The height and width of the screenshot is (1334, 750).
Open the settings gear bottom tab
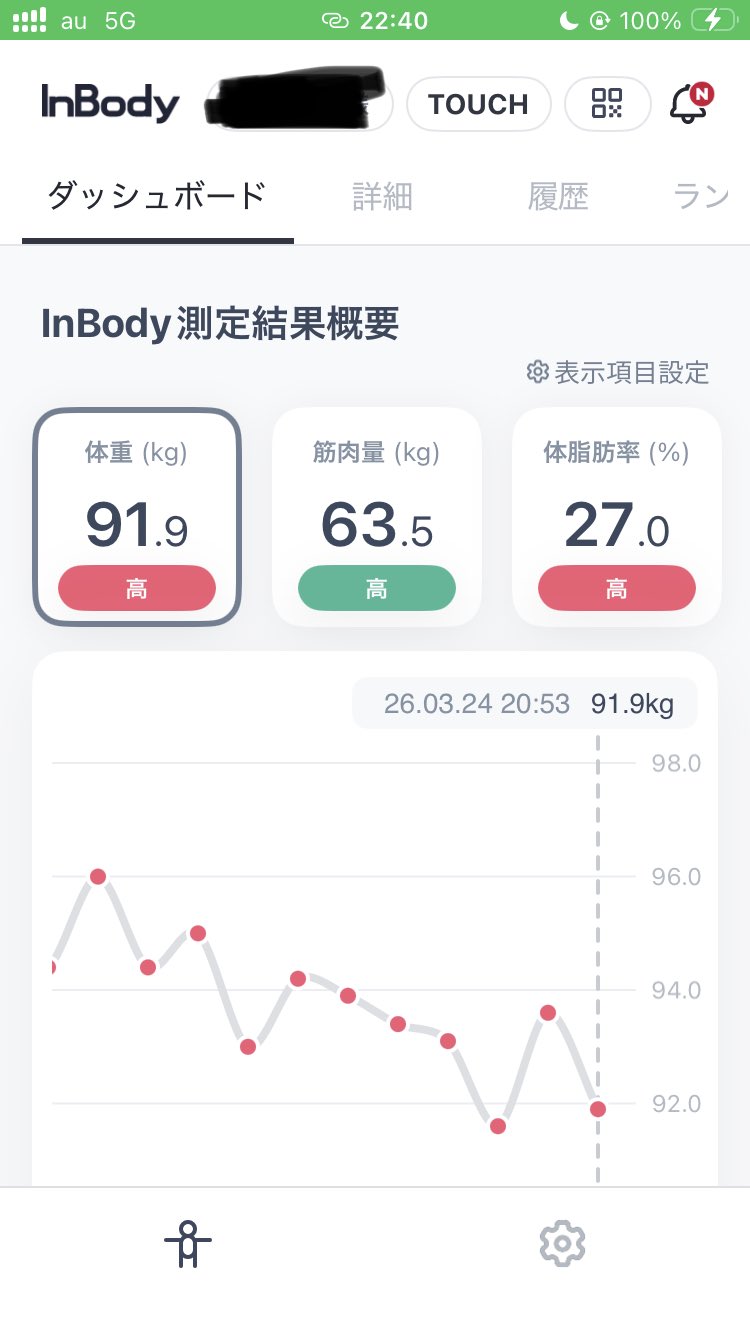[562, 1244]
